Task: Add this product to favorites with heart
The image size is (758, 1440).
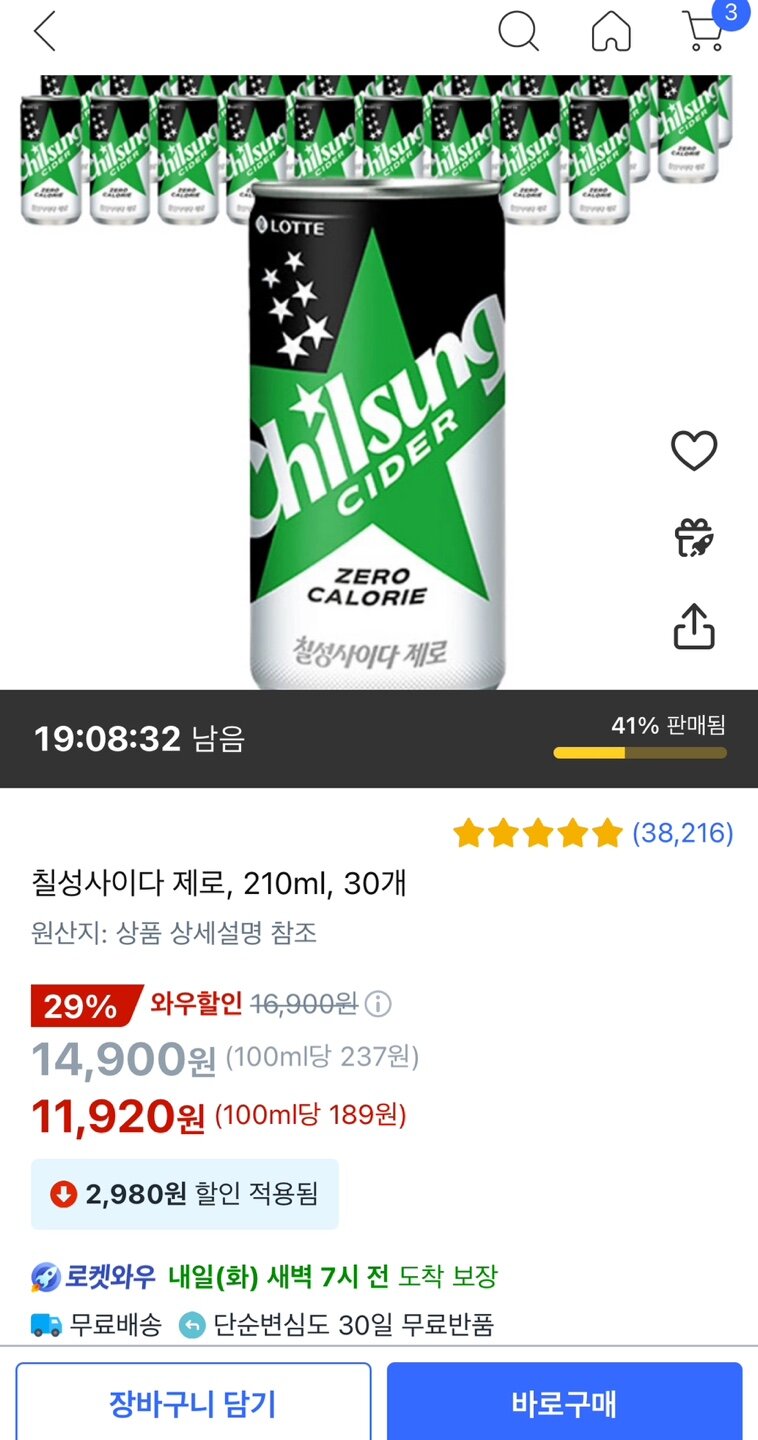Action: [694, 451]
